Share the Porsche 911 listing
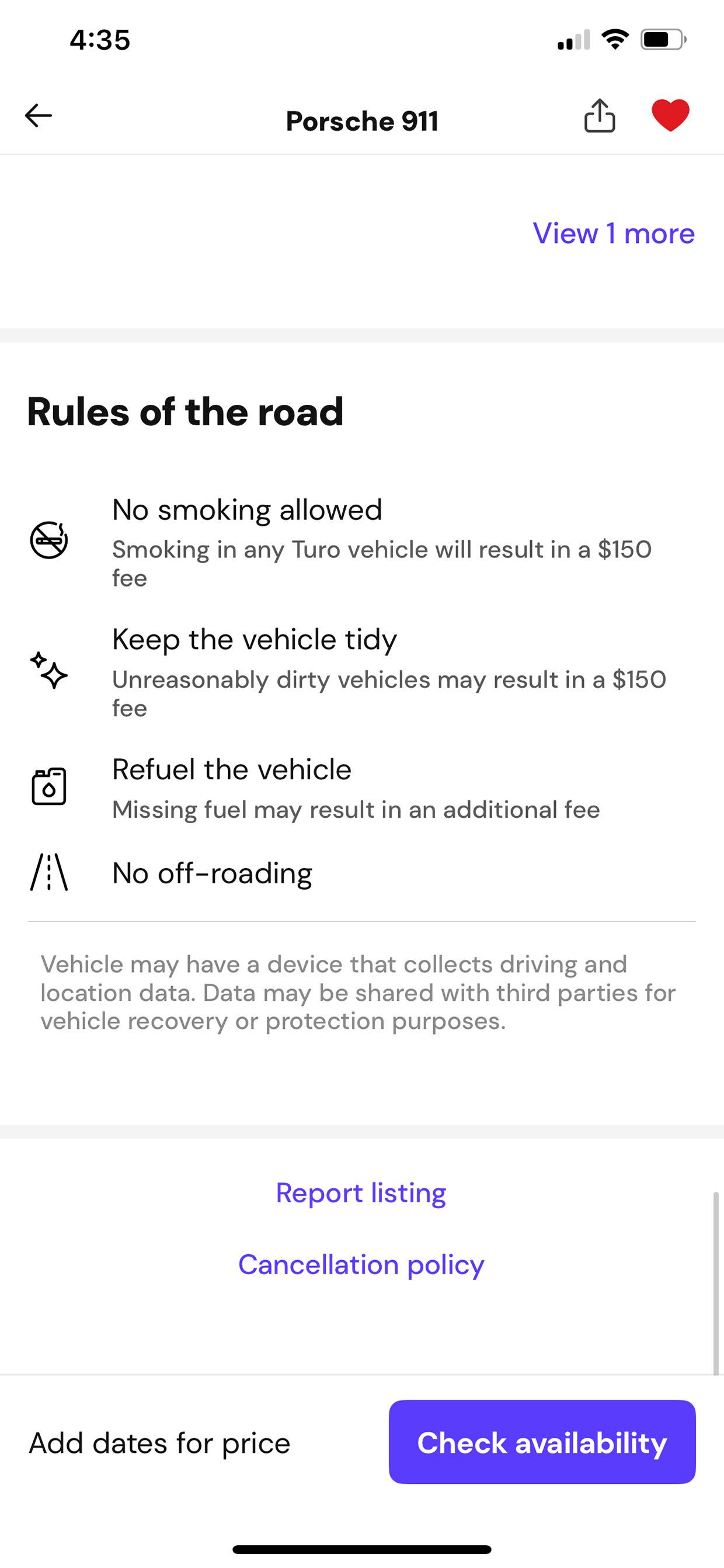Viewport: 724px width, 1568px height. tap(599, 115)
